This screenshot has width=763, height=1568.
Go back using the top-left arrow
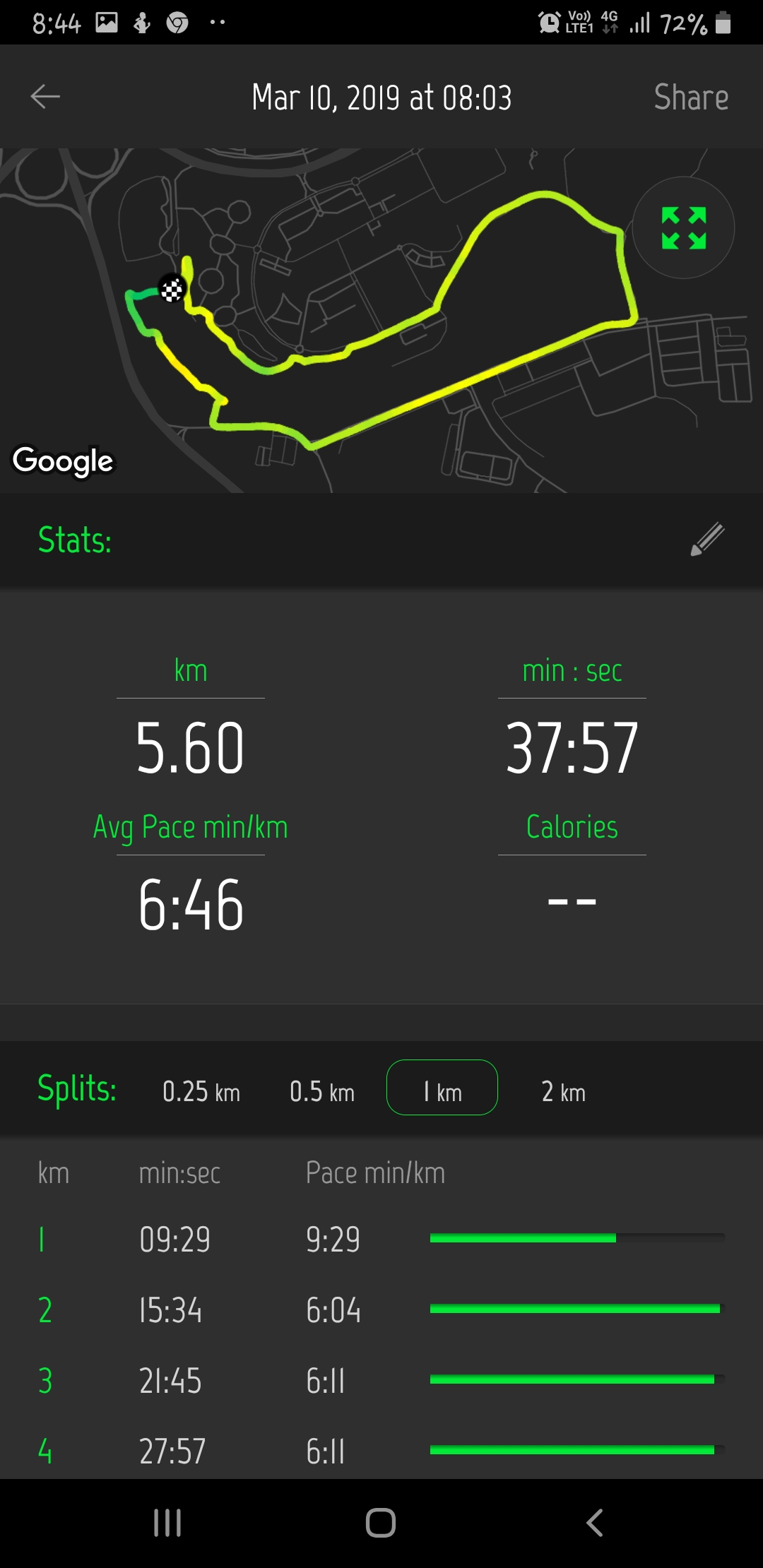pyautogui.click(x=45, y=97)
